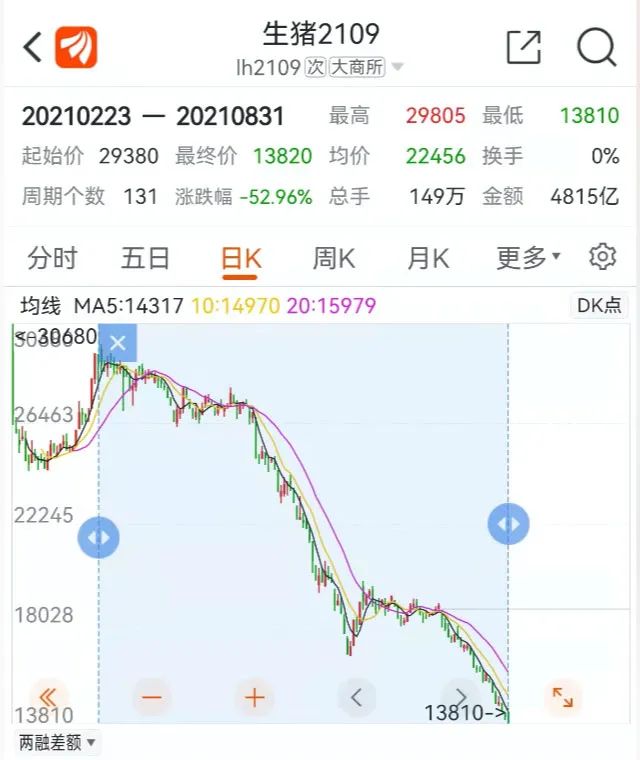Close the range statistics selection
Image resolution: width=640 pixels, height=760 pixels.
pyautogui.click(x=118, y=344)
